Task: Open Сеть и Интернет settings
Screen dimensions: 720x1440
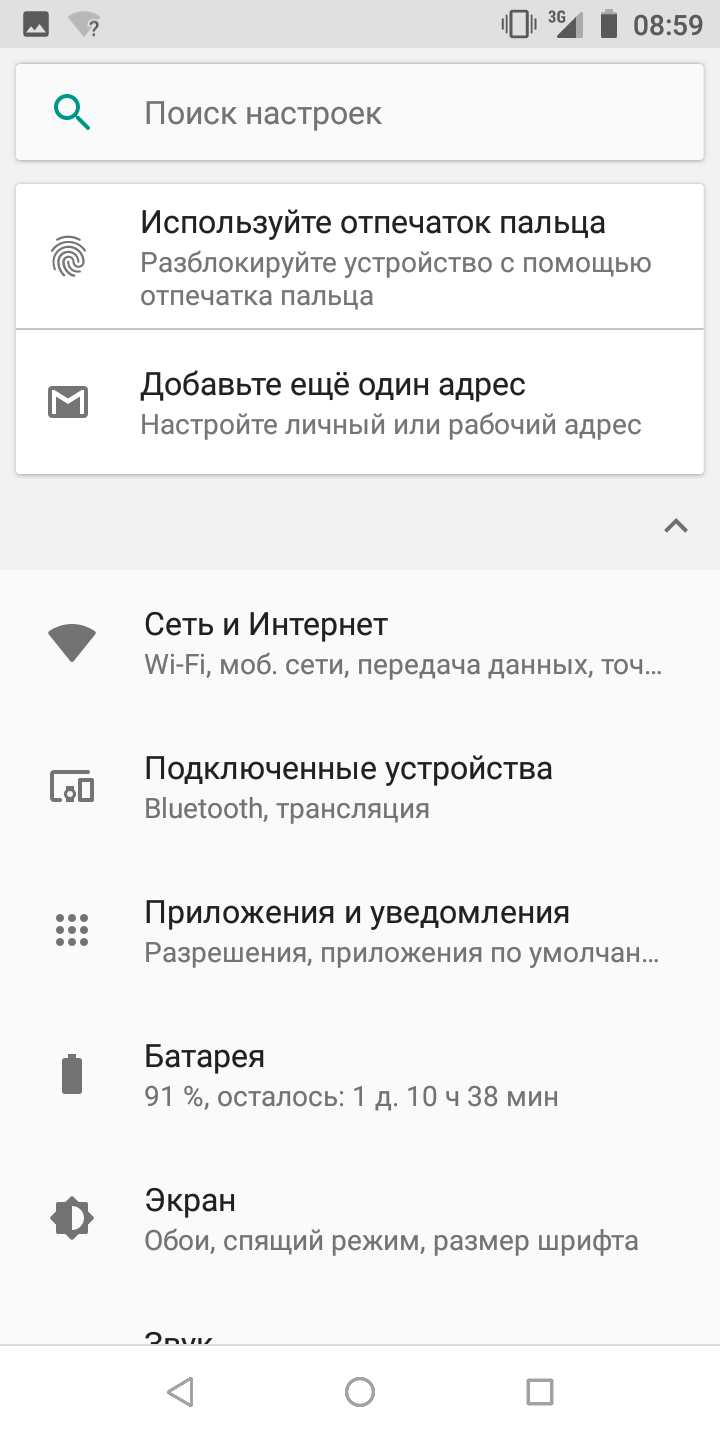Action: click(360, 643)
